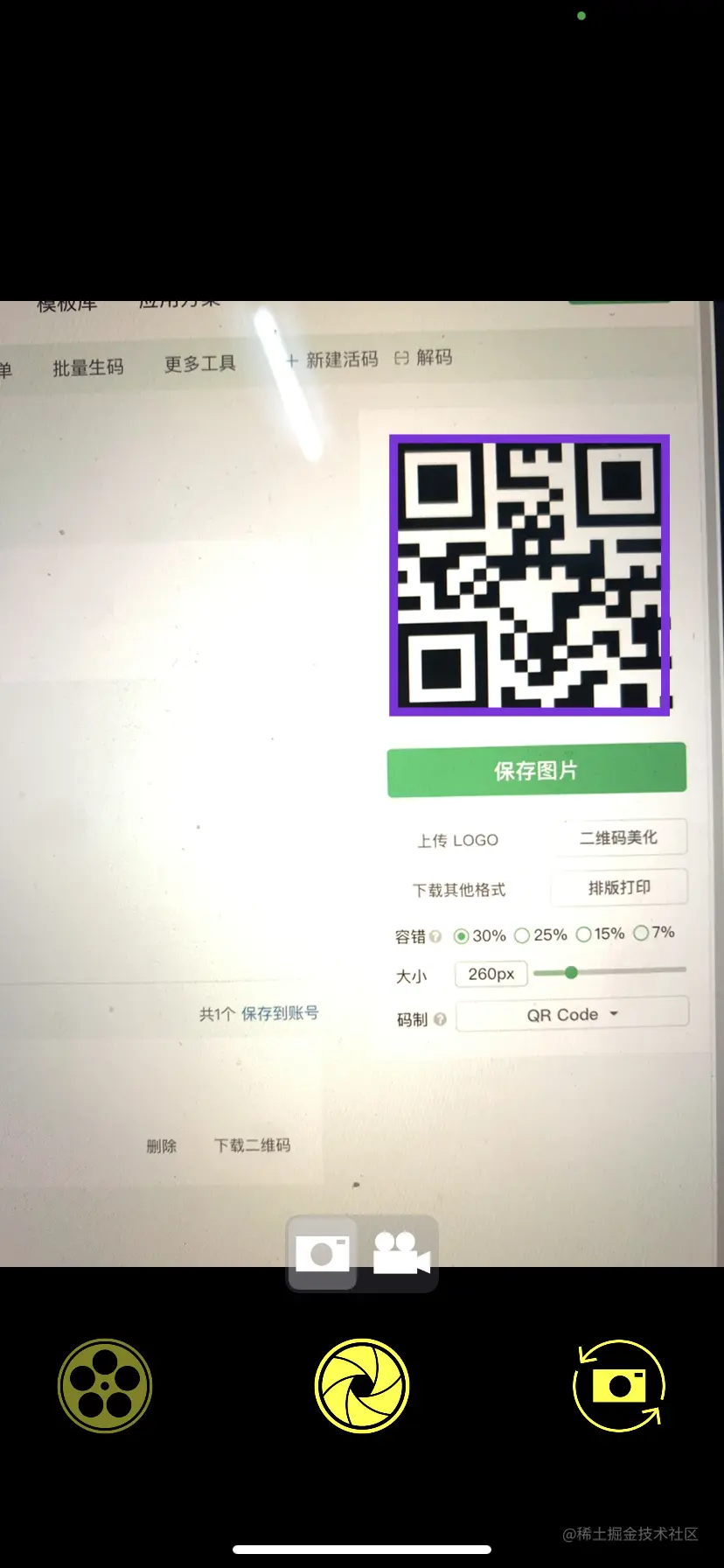
Task: Flip to the other camera
Action: tap(619, 1385)
